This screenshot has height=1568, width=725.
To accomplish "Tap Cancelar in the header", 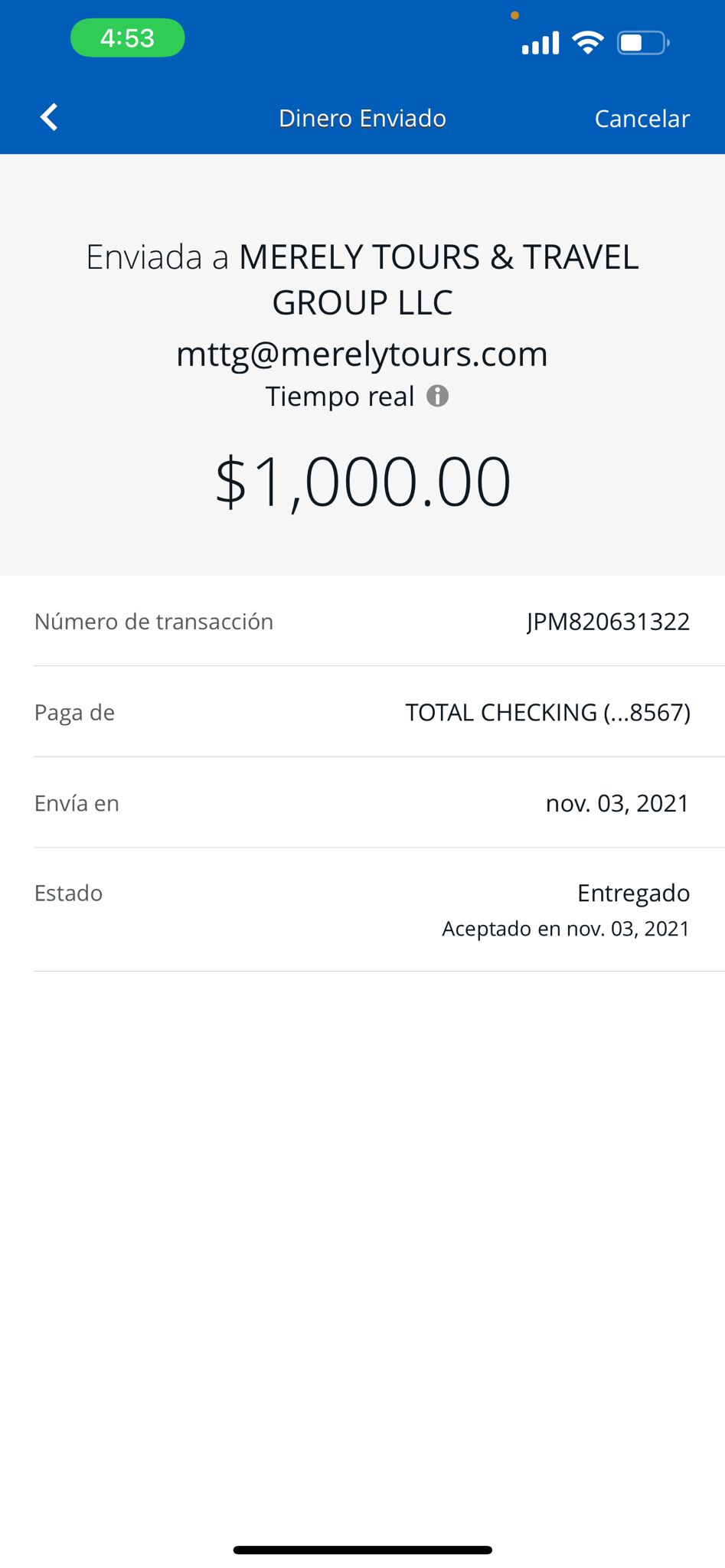I will (x=642, y=119).
